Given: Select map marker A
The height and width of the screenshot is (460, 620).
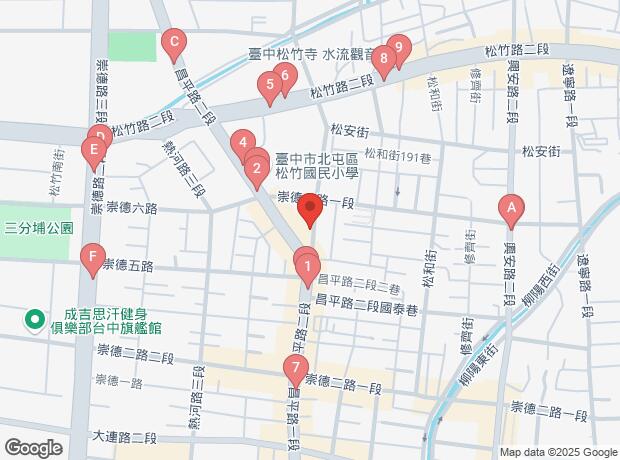Looking at the screenshot, I should pyautogui.click(x=511, y=209).
